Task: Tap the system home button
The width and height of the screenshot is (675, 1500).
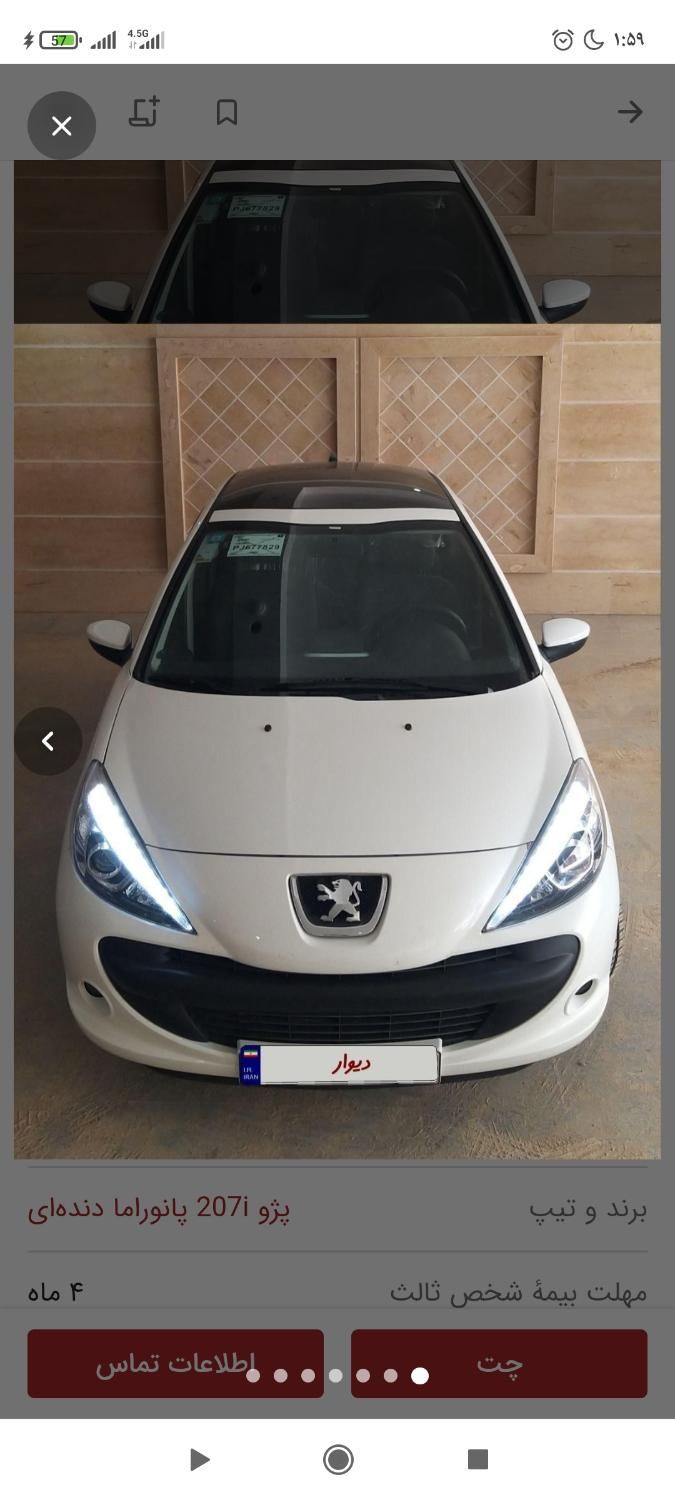Action: 338,1460
